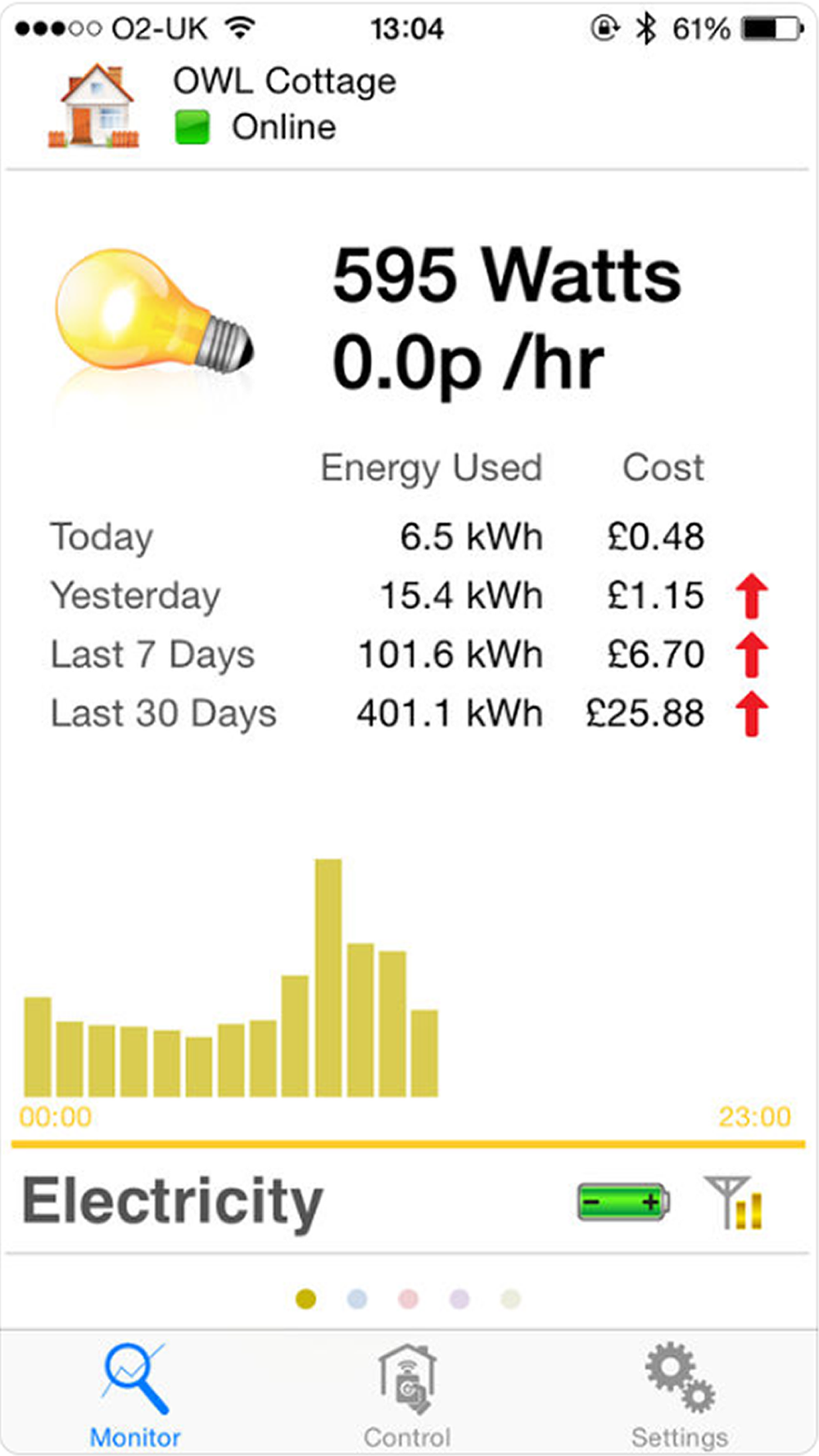Tap the OWL Cottage house icon

click(x=95, y=106)
